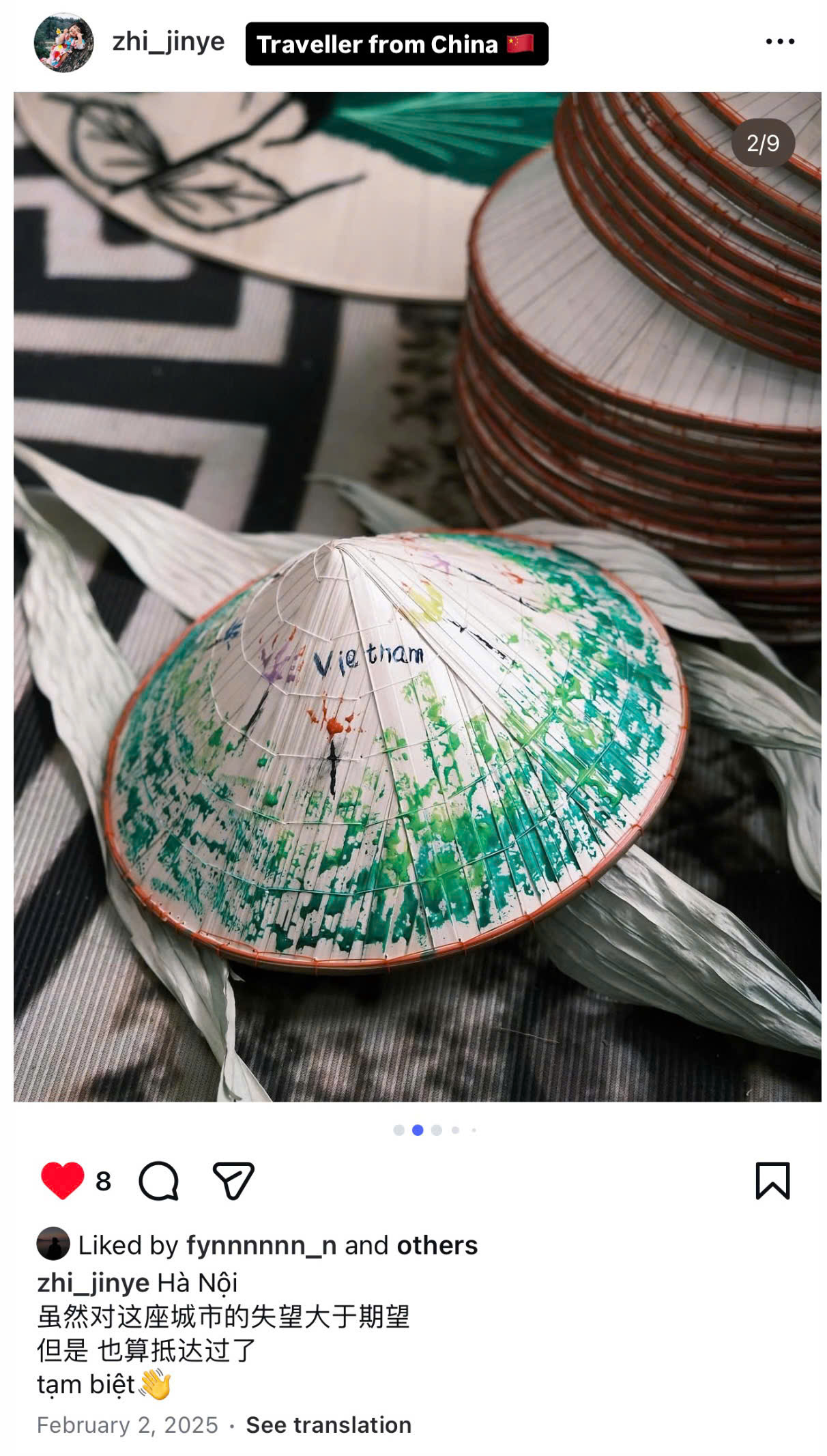Screen dimensions: 827x1456
Task: View fynnnnnn_n's profile from likes
Action: [x=261, y=1245]
